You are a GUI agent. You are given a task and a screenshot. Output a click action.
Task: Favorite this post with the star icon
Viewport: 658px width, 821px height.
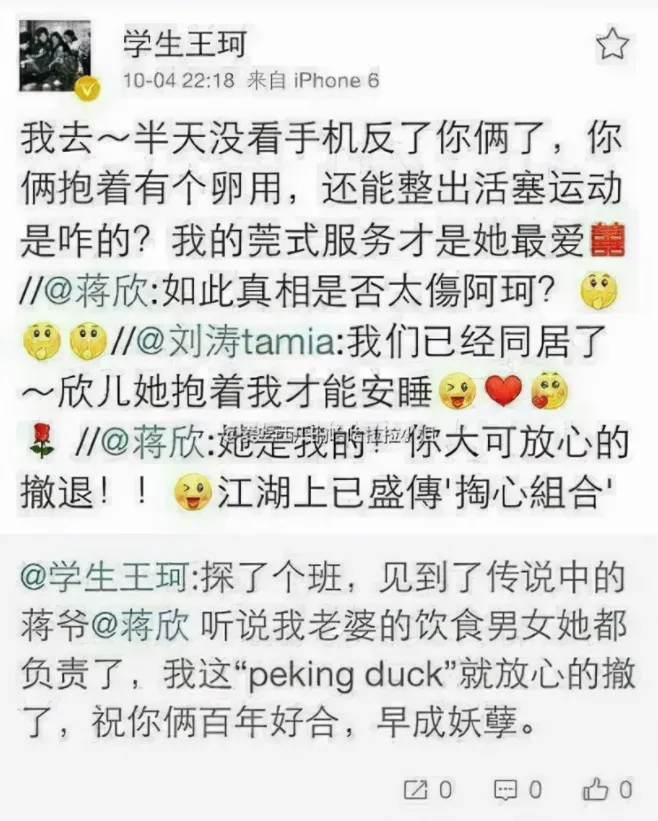611,44
